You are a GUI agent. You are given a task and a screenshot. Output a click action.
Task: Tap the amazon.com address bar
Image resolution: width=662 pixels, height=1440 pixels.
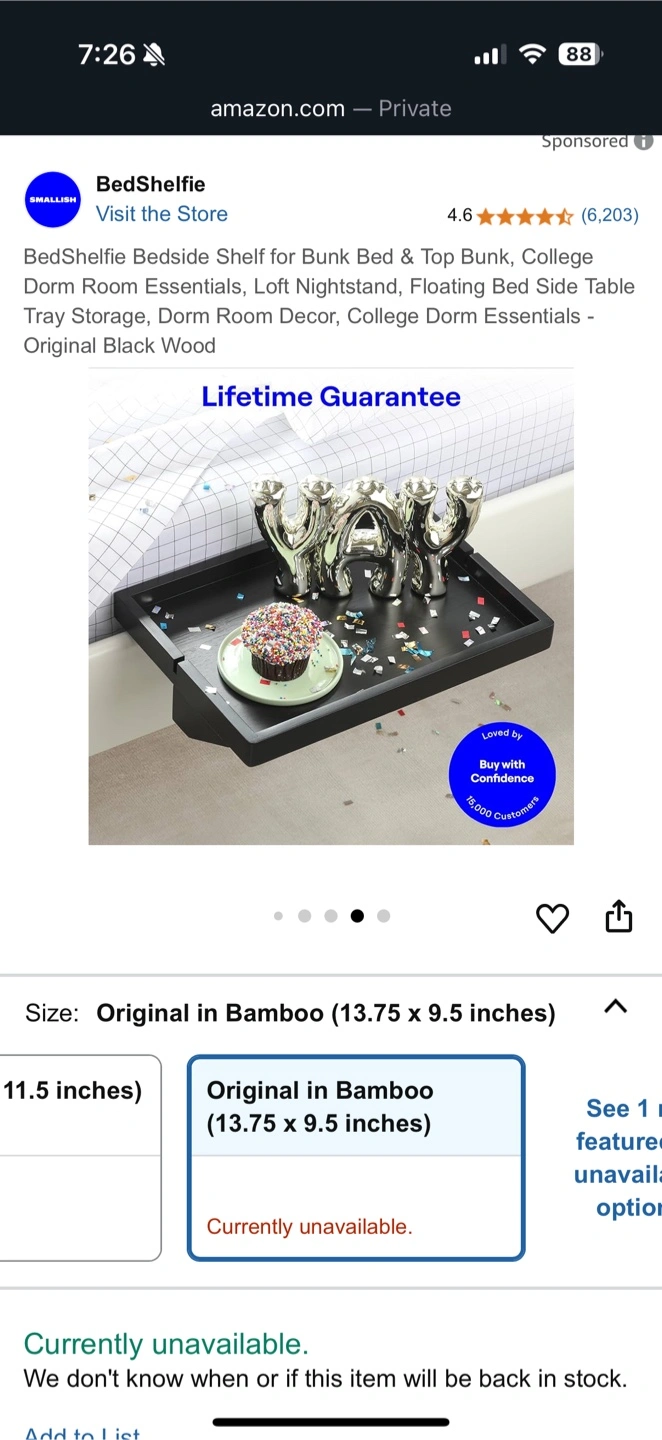(331, 108)
